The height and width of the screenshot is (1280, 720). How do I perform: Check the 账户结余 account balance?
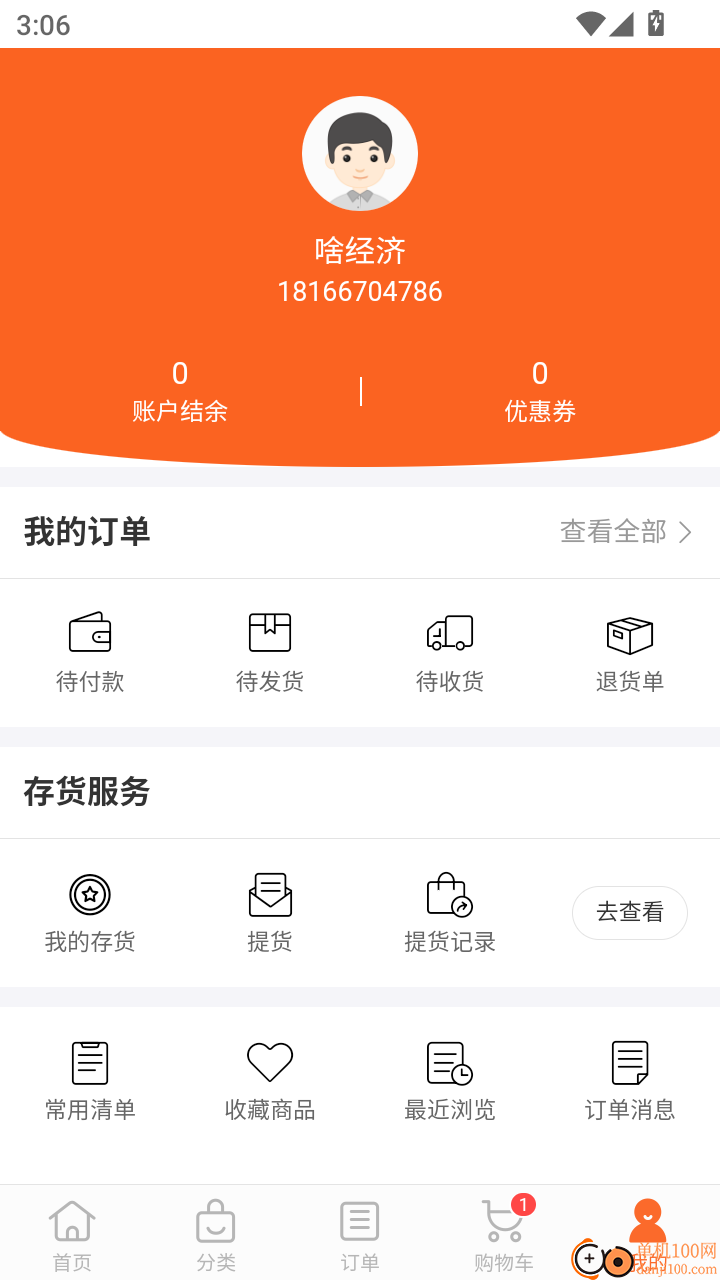tap(180, 390)
